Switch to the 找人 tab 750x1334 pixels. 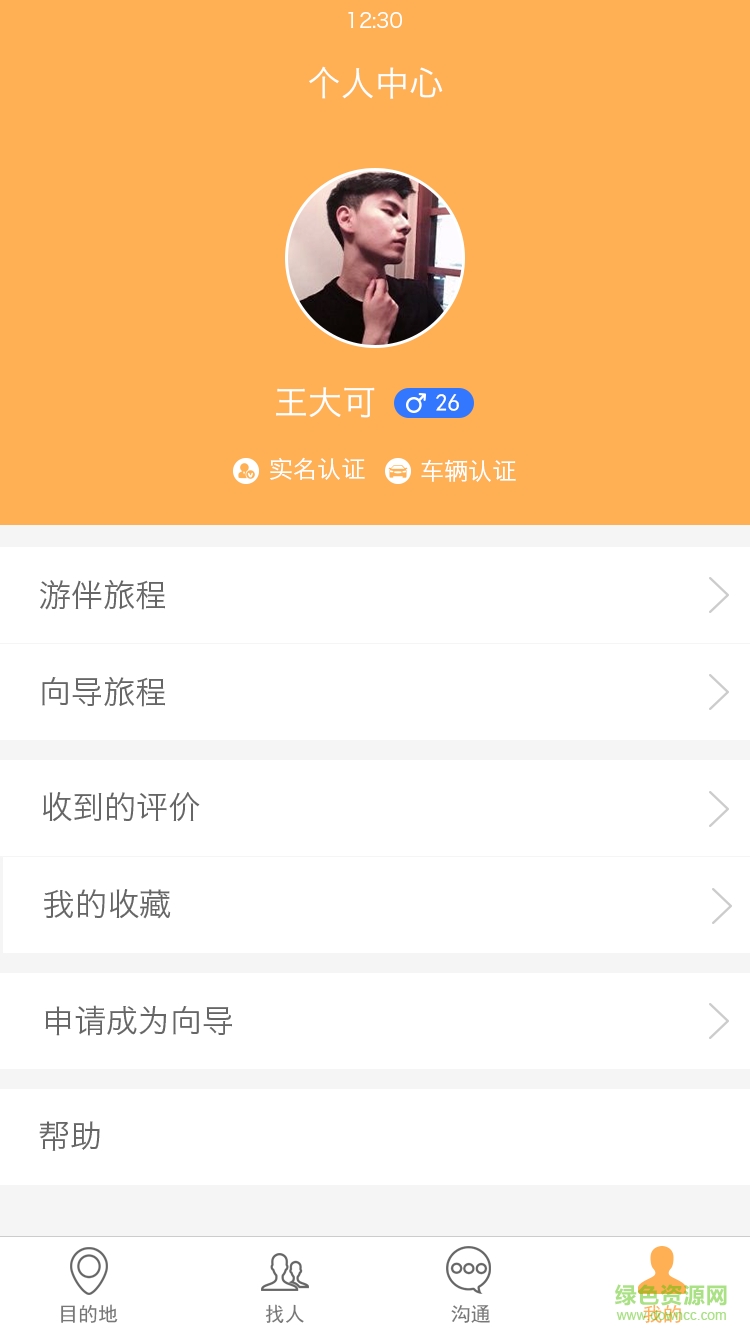coord(284,1286)
